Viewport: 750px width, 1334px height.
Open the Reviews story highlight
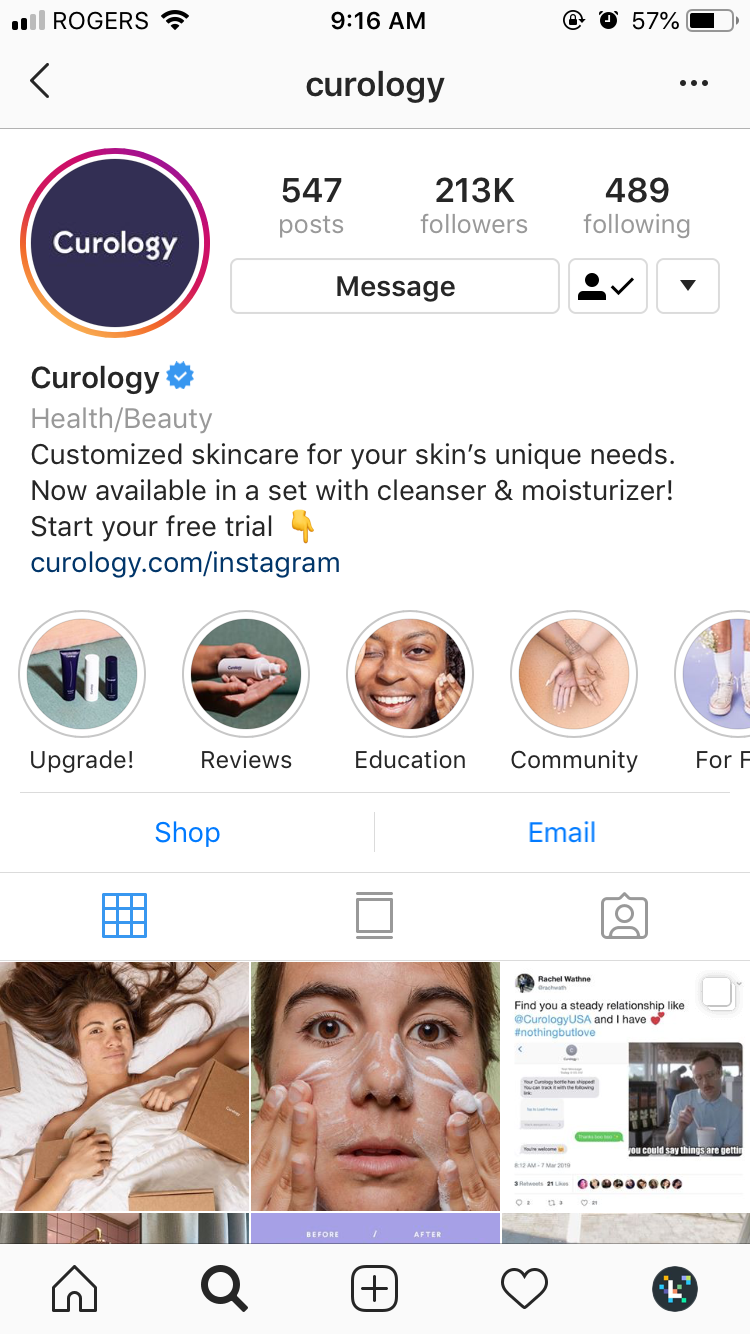pos(246,675)
